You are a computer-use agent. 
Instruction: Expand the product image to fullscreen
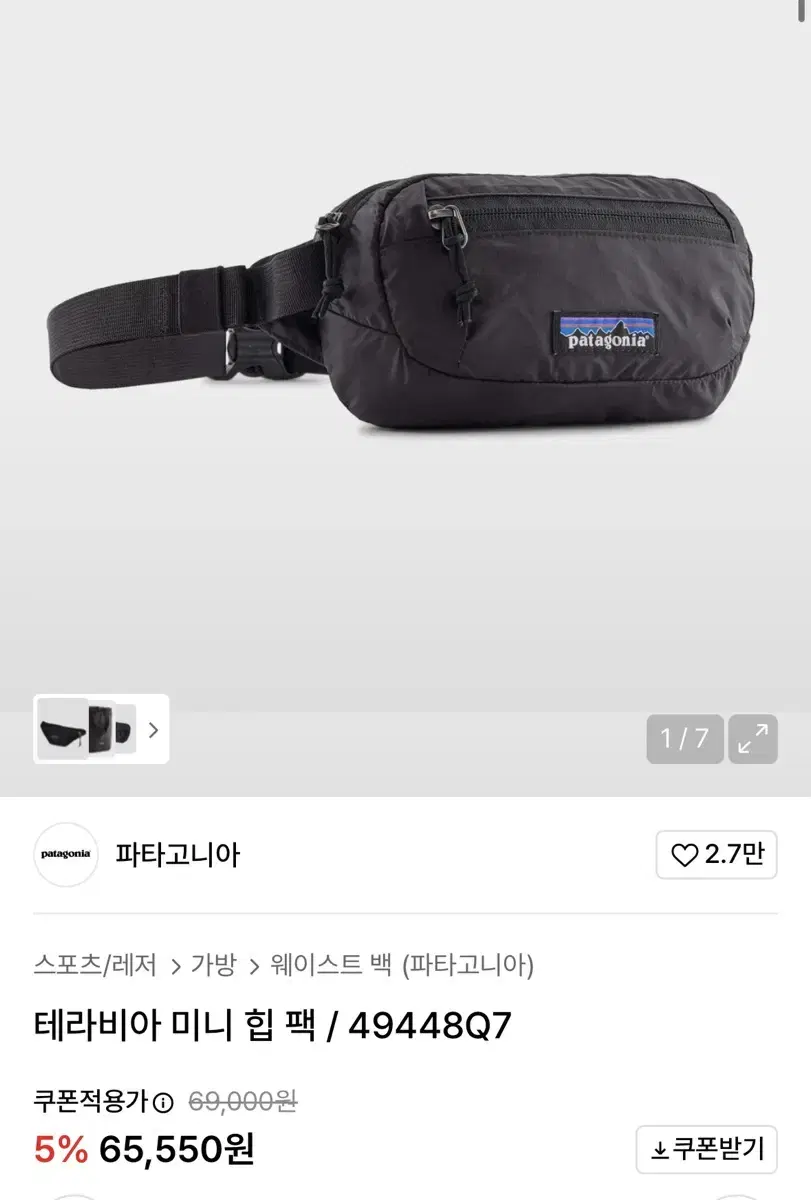[x=752, y=737]
